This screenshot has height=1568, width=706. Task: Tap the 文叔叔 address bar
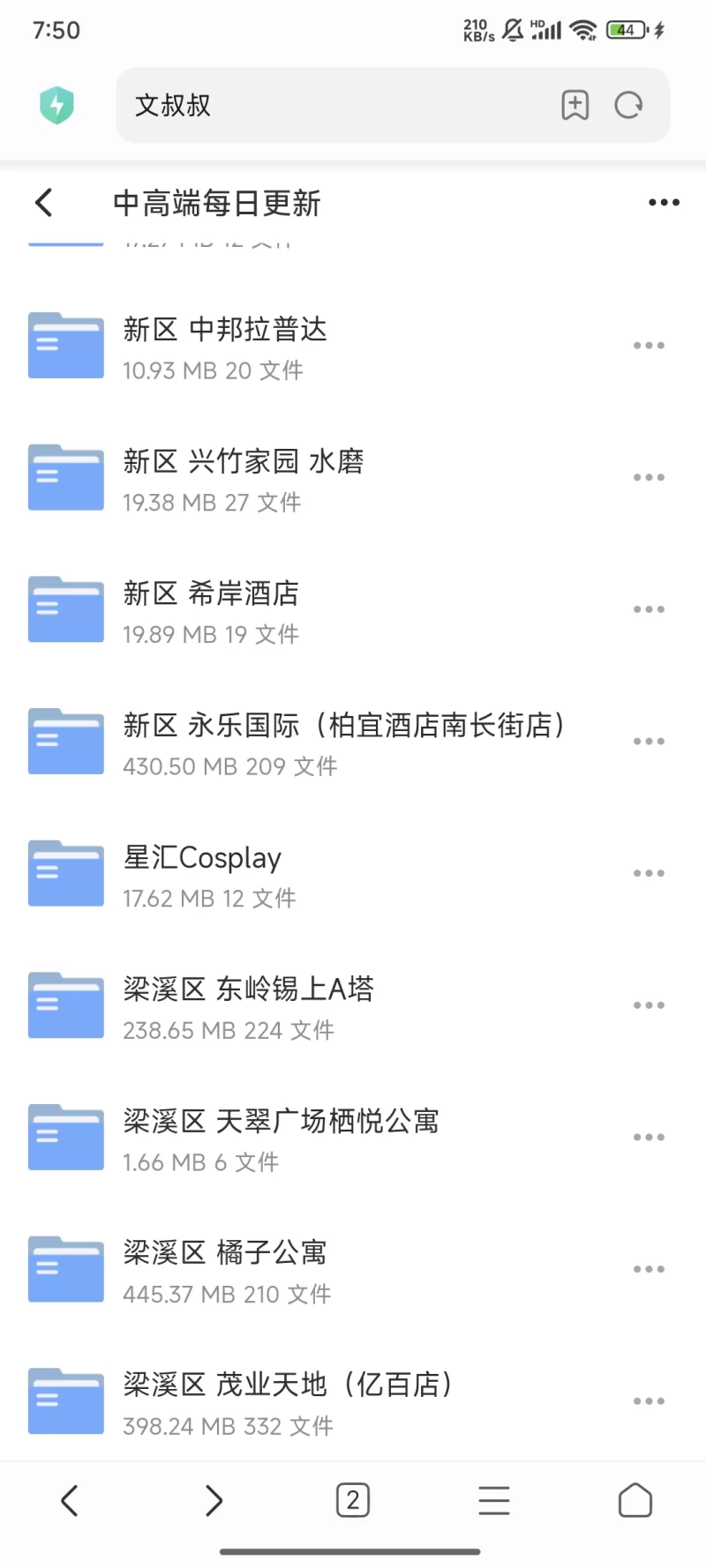(335, 106)
